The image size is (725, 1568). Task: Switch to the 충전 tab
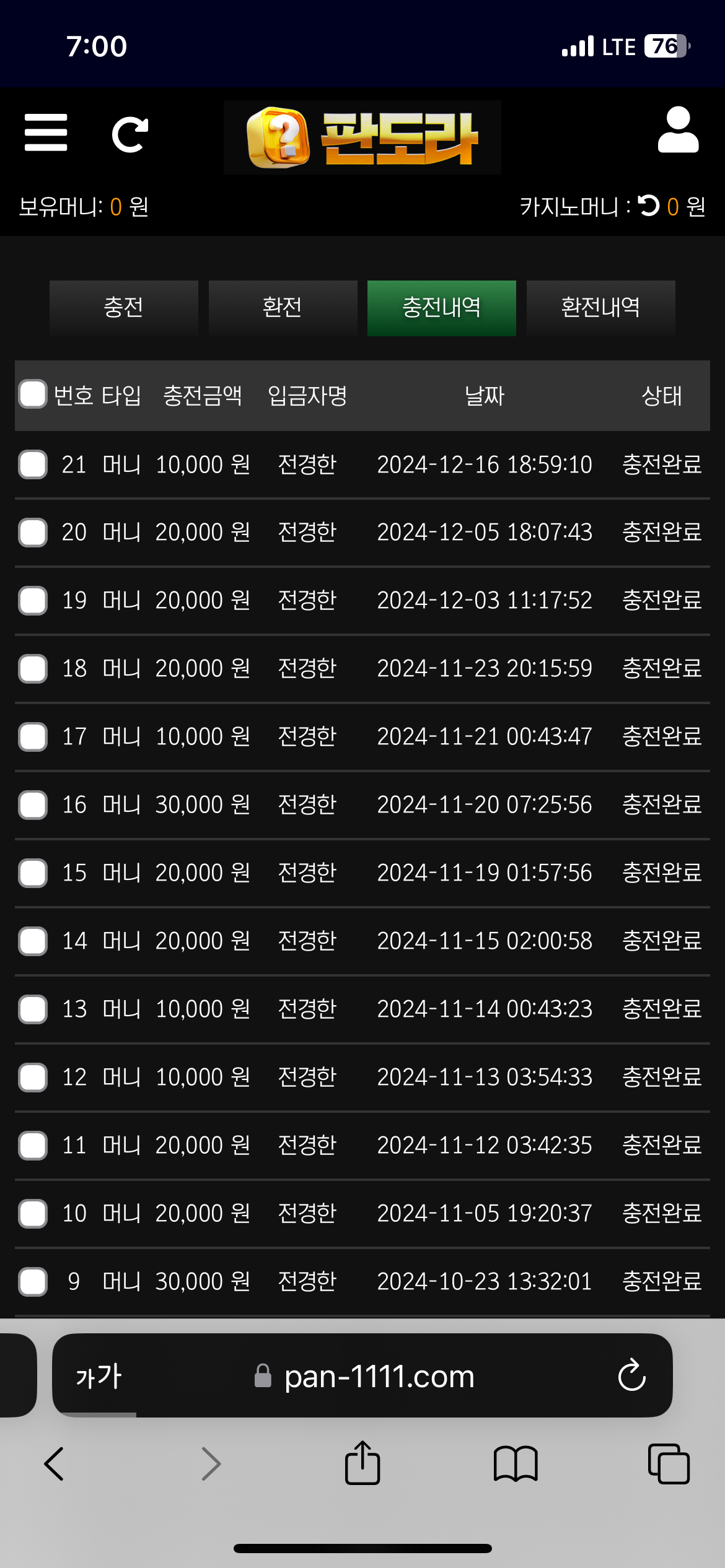124,308
